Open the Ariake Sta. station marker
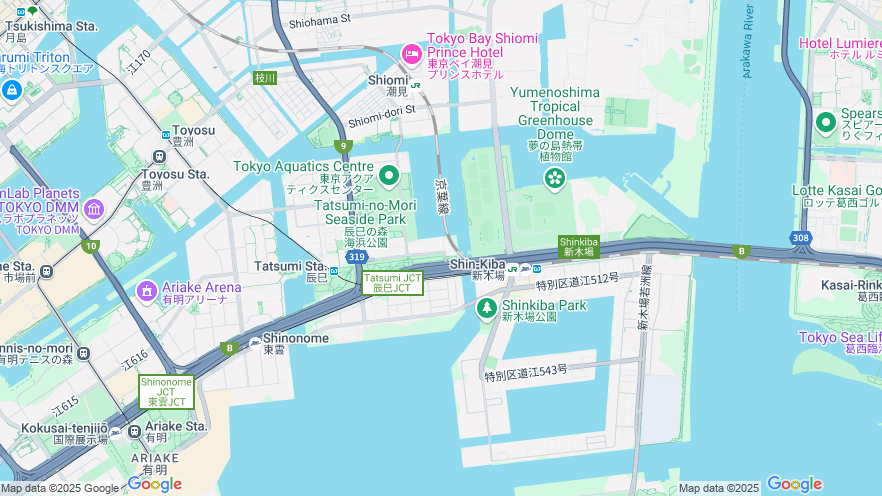Viewport: 882px width, 496px height. point(134,431)
